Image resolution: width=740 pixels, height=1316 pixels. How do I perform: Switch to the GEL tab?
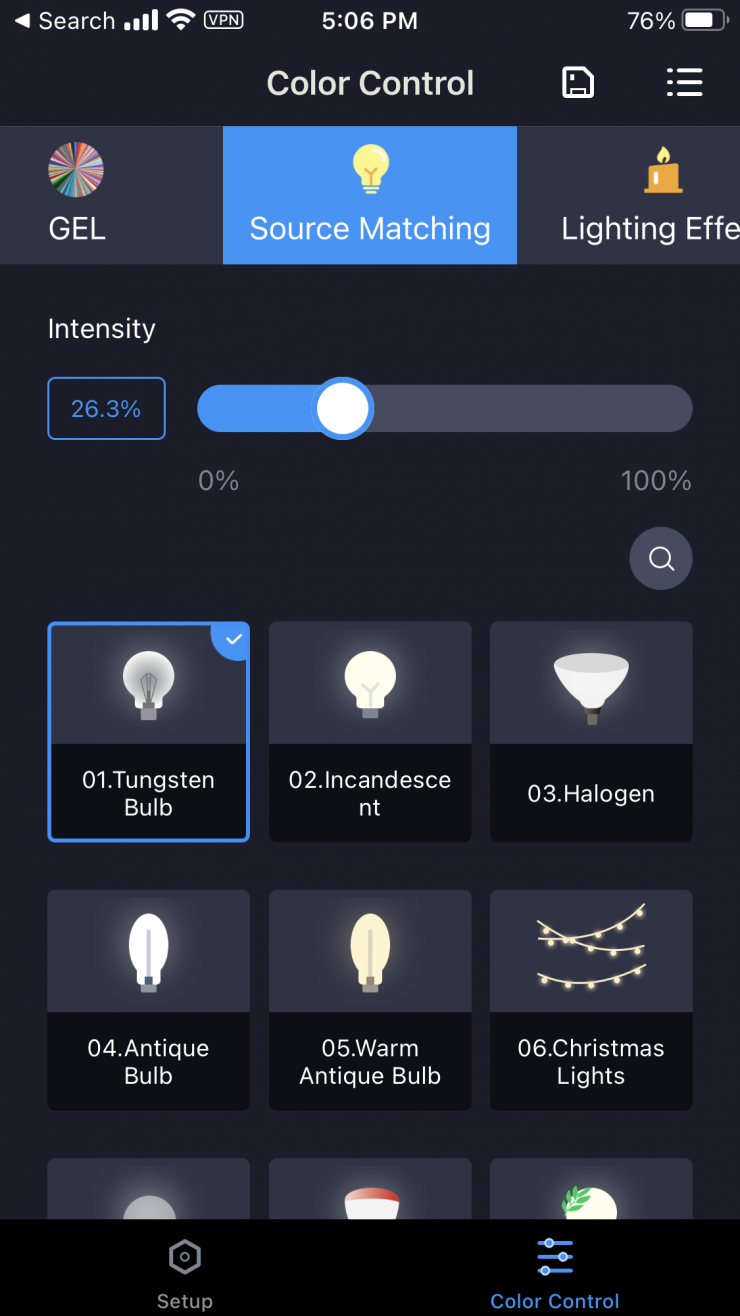(x=77, y=196)
